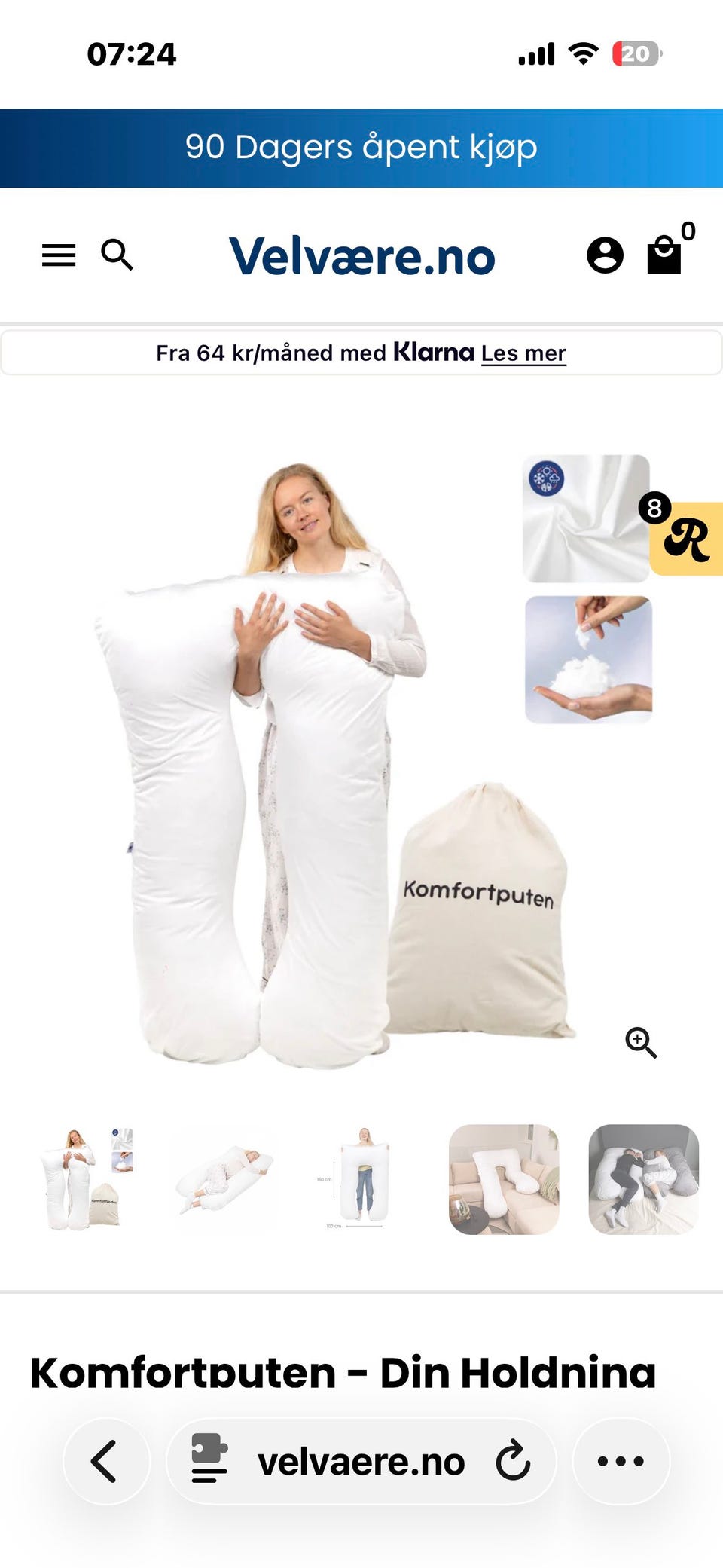
Task: Tap the velvaere.no address bar
Action: [361, 1461]
